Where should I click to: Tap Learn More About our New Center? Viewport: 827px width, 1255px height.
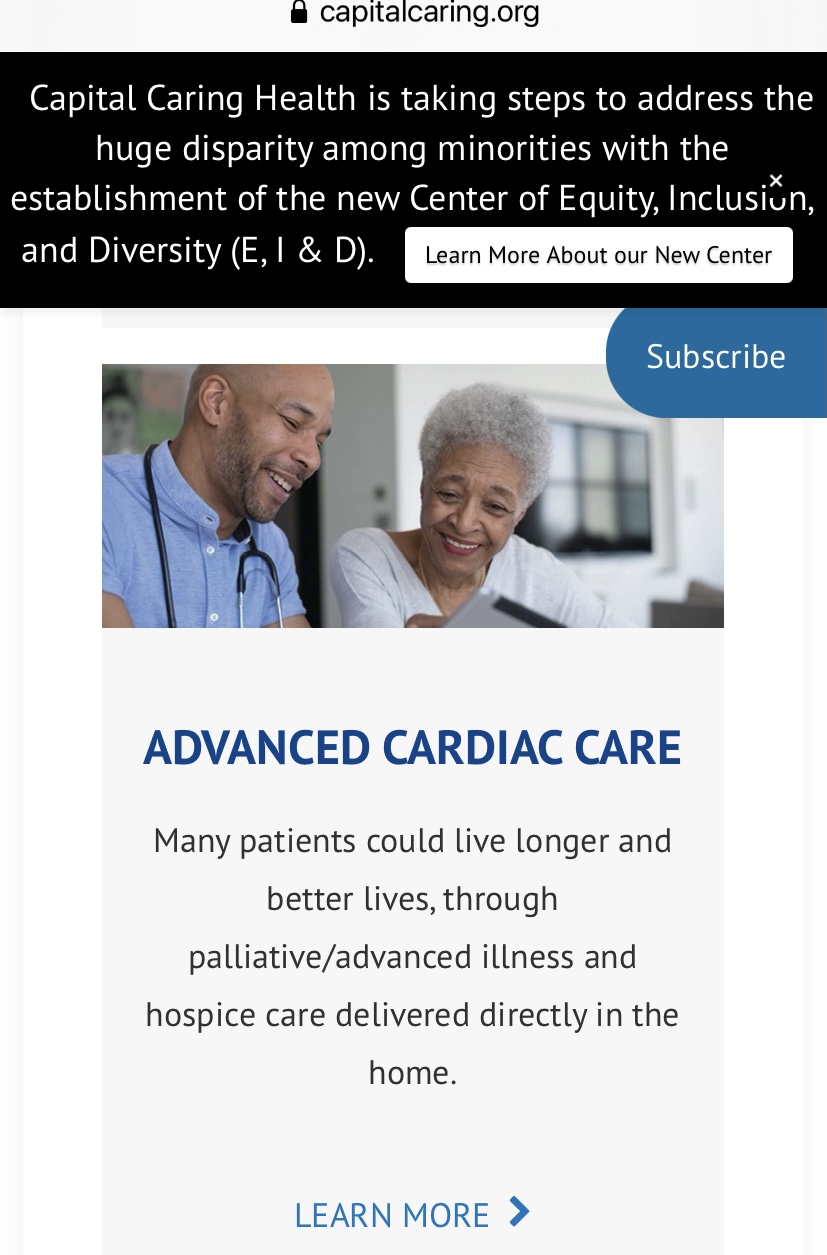(598, 255)
